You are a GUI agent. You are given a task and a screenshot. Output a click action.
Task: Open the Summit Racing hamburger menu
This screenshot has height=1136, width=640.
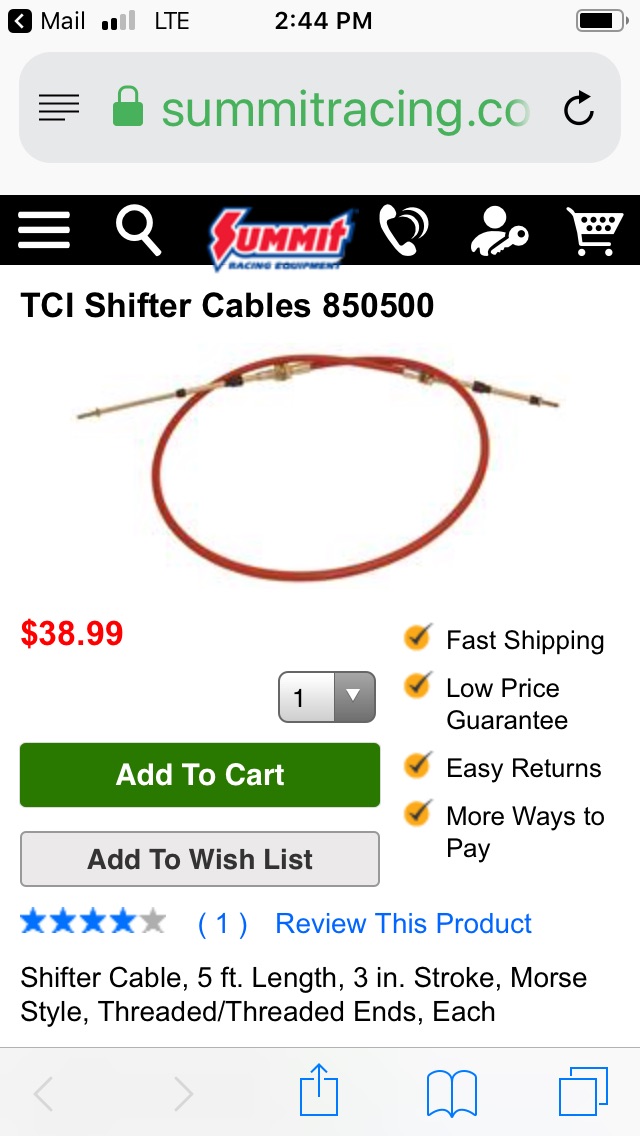pyautogui.click(x=44, y=230)
